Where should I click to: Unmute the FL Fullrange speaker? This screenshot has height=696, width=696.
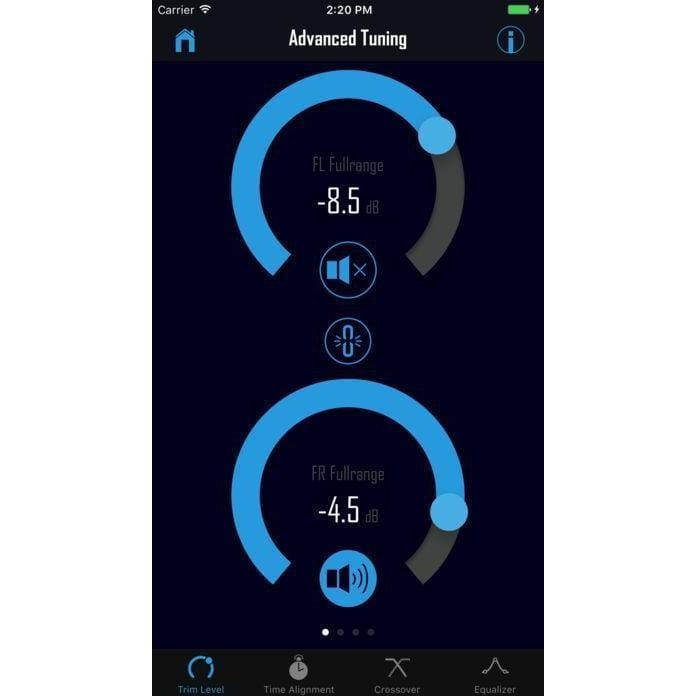[348, 269]
